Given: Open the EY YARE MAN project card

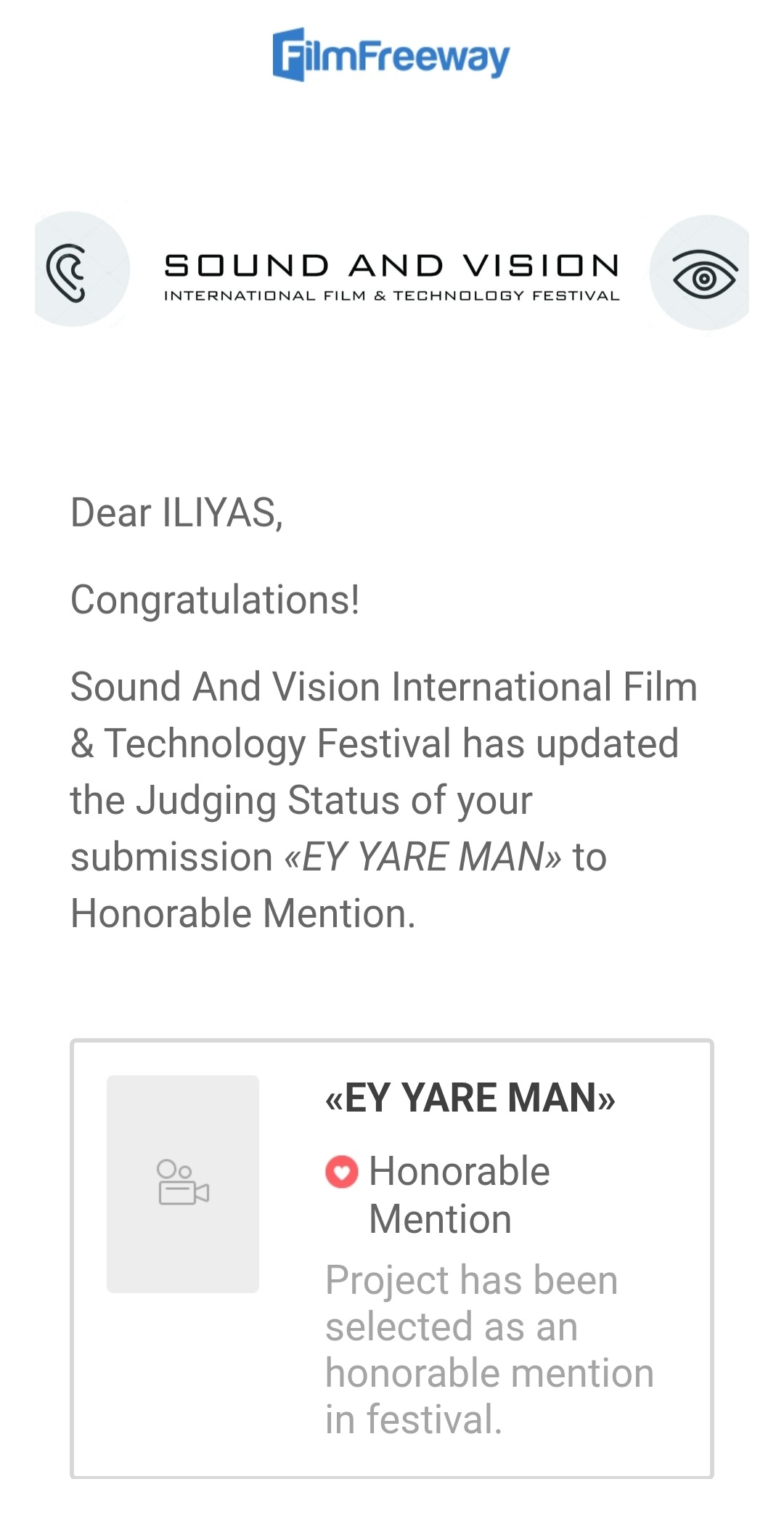Looking at the screenshot, I should pyautogui.click(x=392, y=1258).
